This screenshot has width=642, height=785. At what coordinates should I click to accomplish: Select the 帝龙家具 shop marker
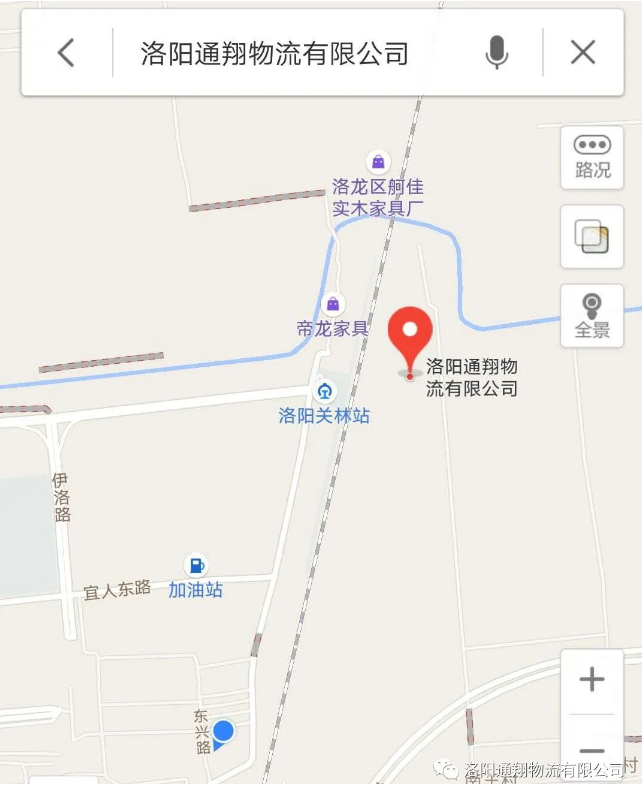pyautogui.click(x=333, y=304)
